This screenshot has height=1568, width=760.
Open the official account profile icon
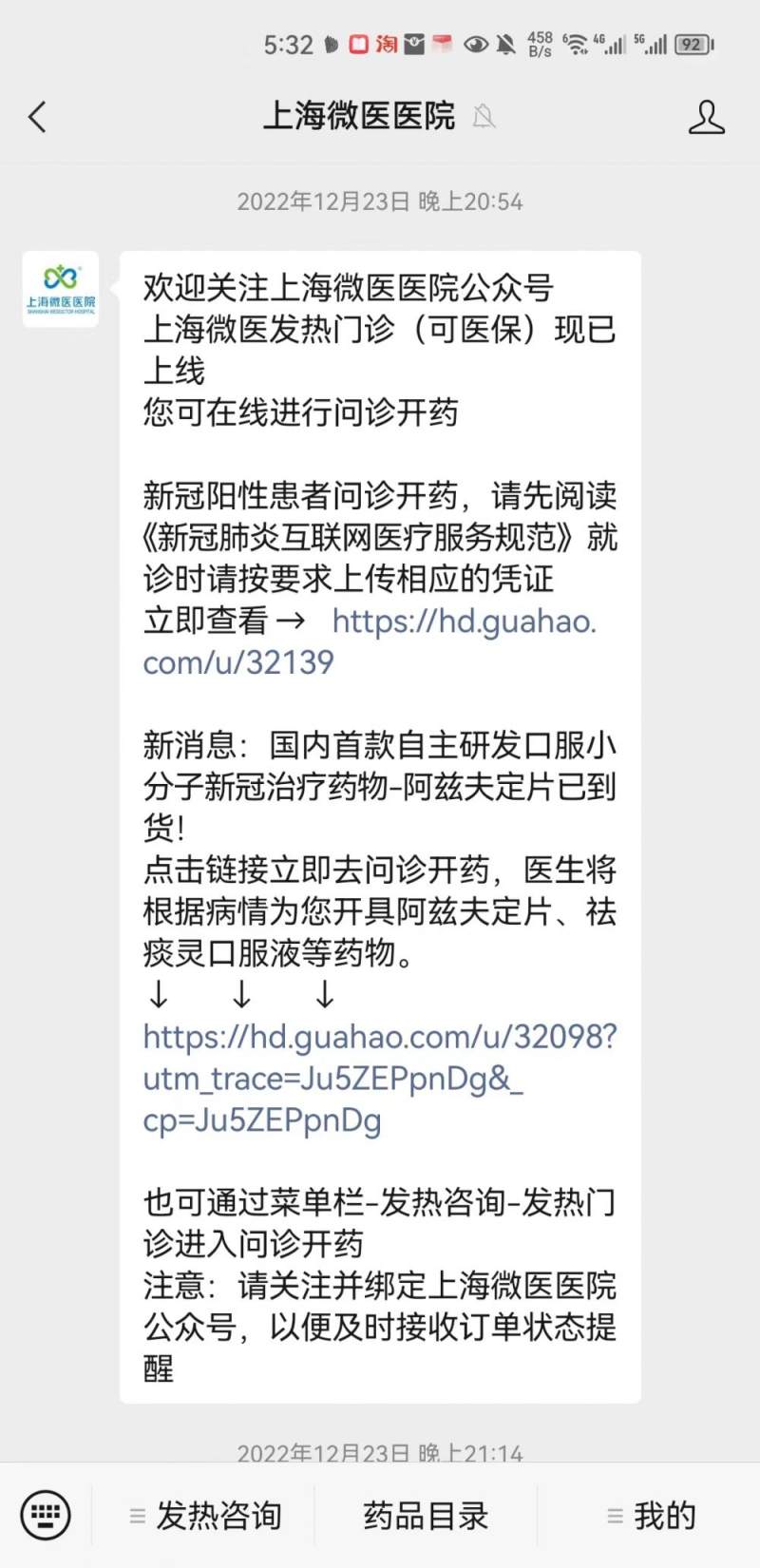(706, 117)
